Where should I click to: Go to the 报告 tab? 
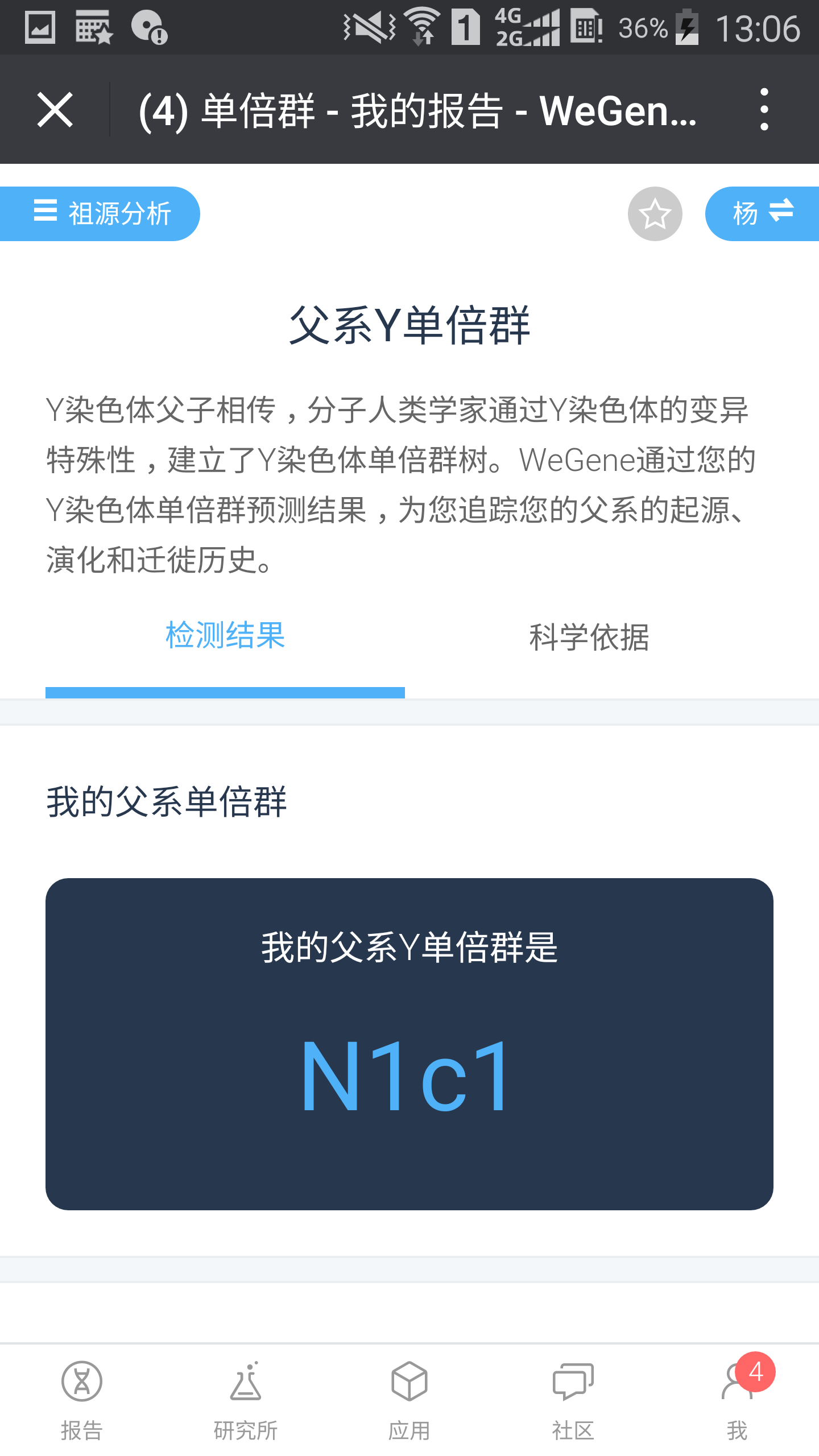(82, 1400)
